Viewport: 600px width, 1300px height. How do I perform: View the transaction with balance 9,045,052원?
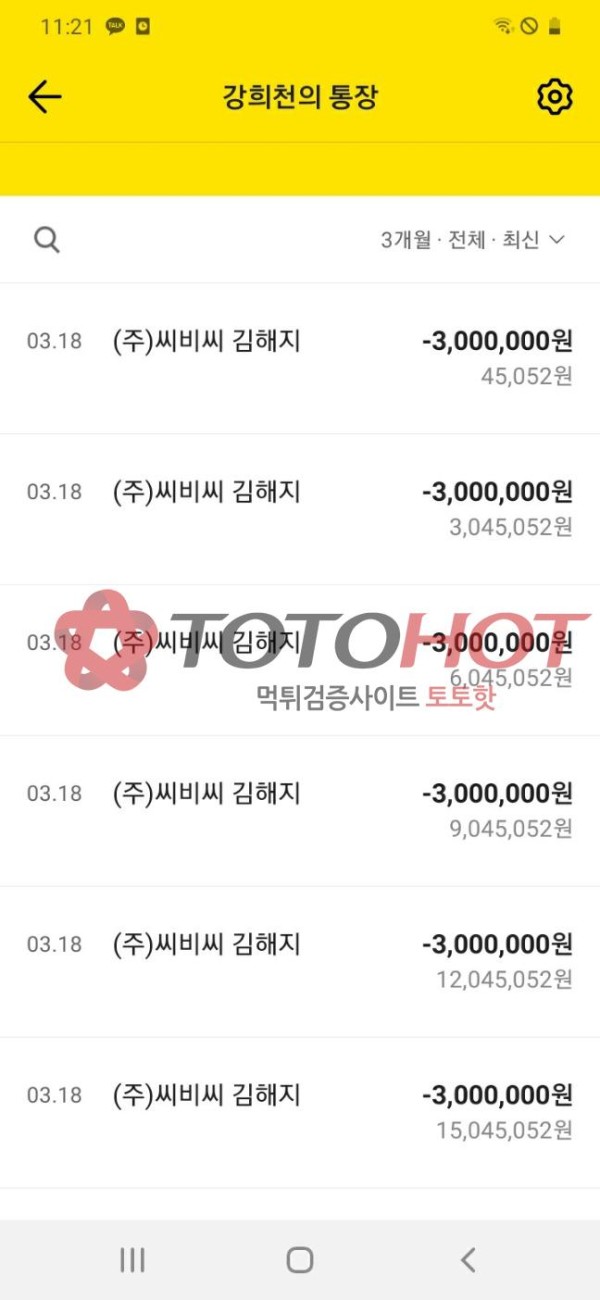[300, 810]
